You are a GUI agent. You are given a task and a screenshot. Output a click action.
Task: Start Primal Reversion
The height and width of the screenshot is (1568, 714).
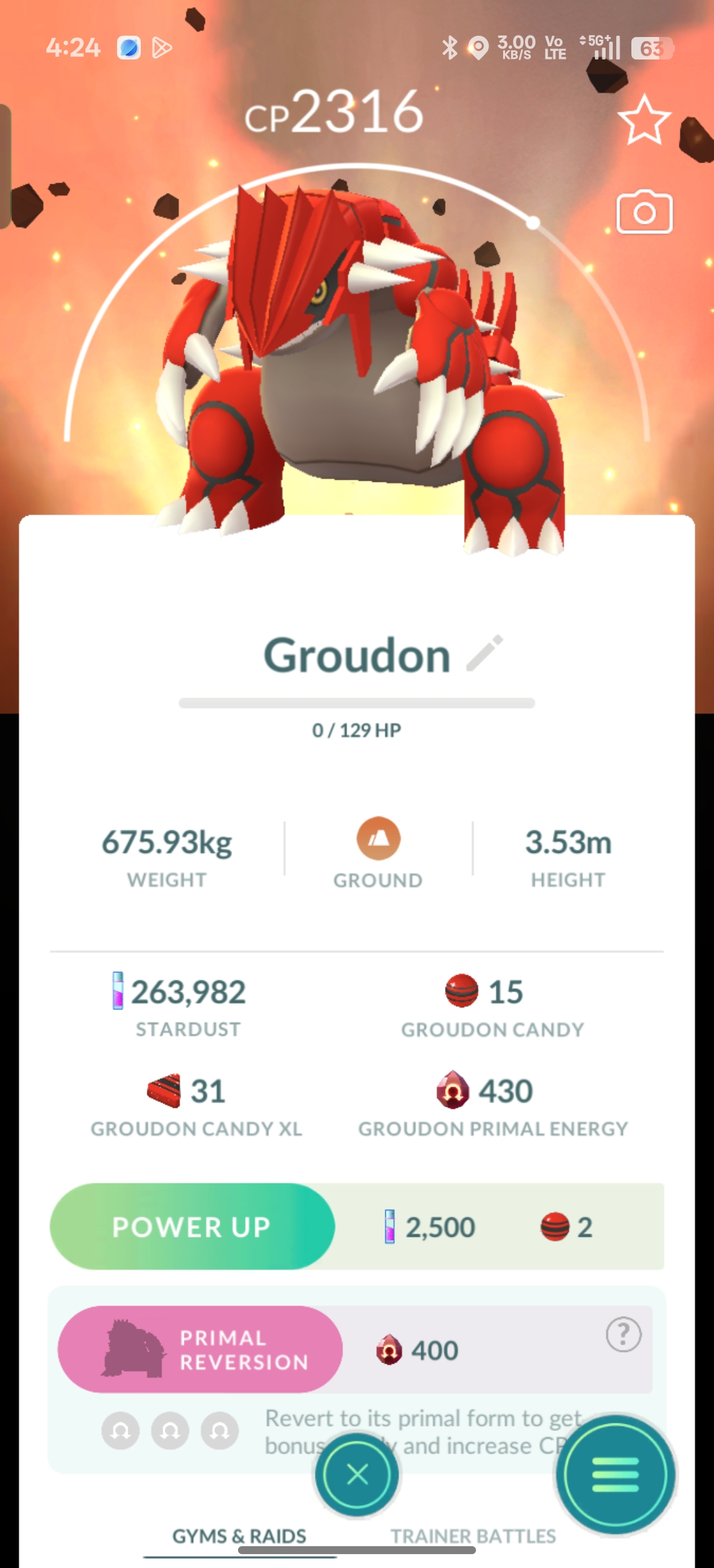pyautogui.click(x=200, y=1349)
